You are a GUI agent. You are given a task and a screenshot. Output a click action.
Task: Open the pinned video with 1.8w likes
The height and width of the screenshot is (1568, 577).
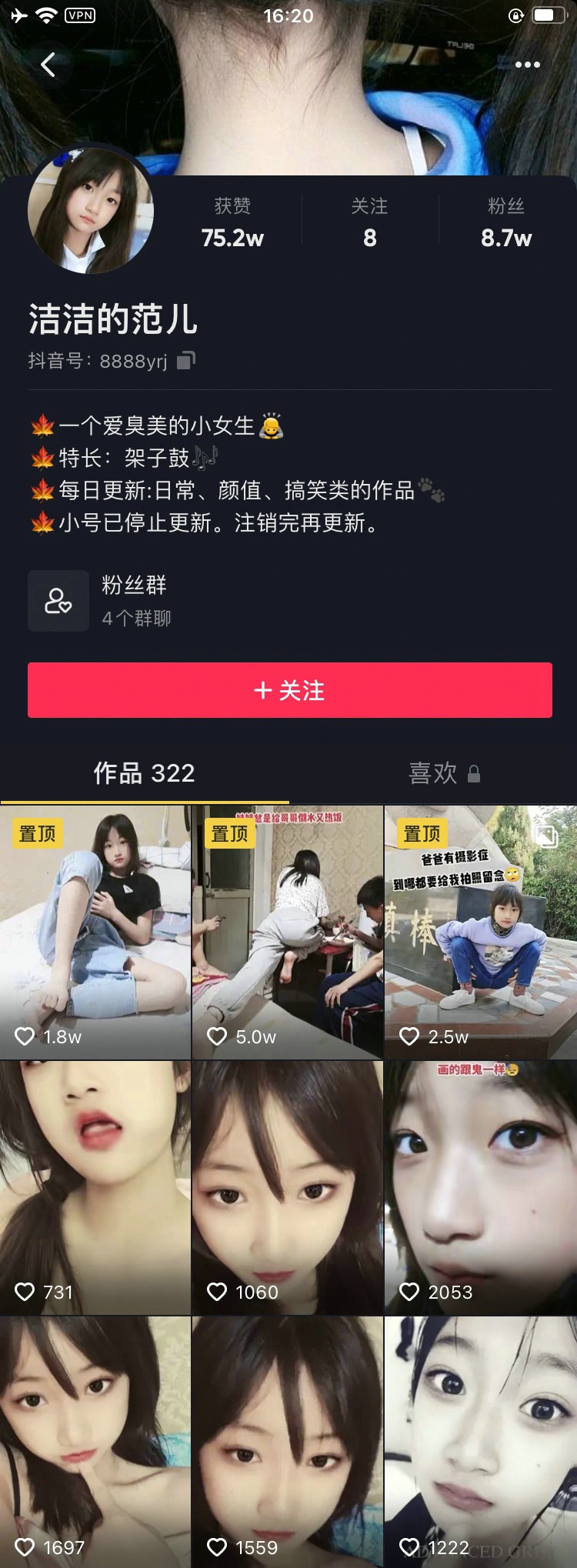pos(95,932)
